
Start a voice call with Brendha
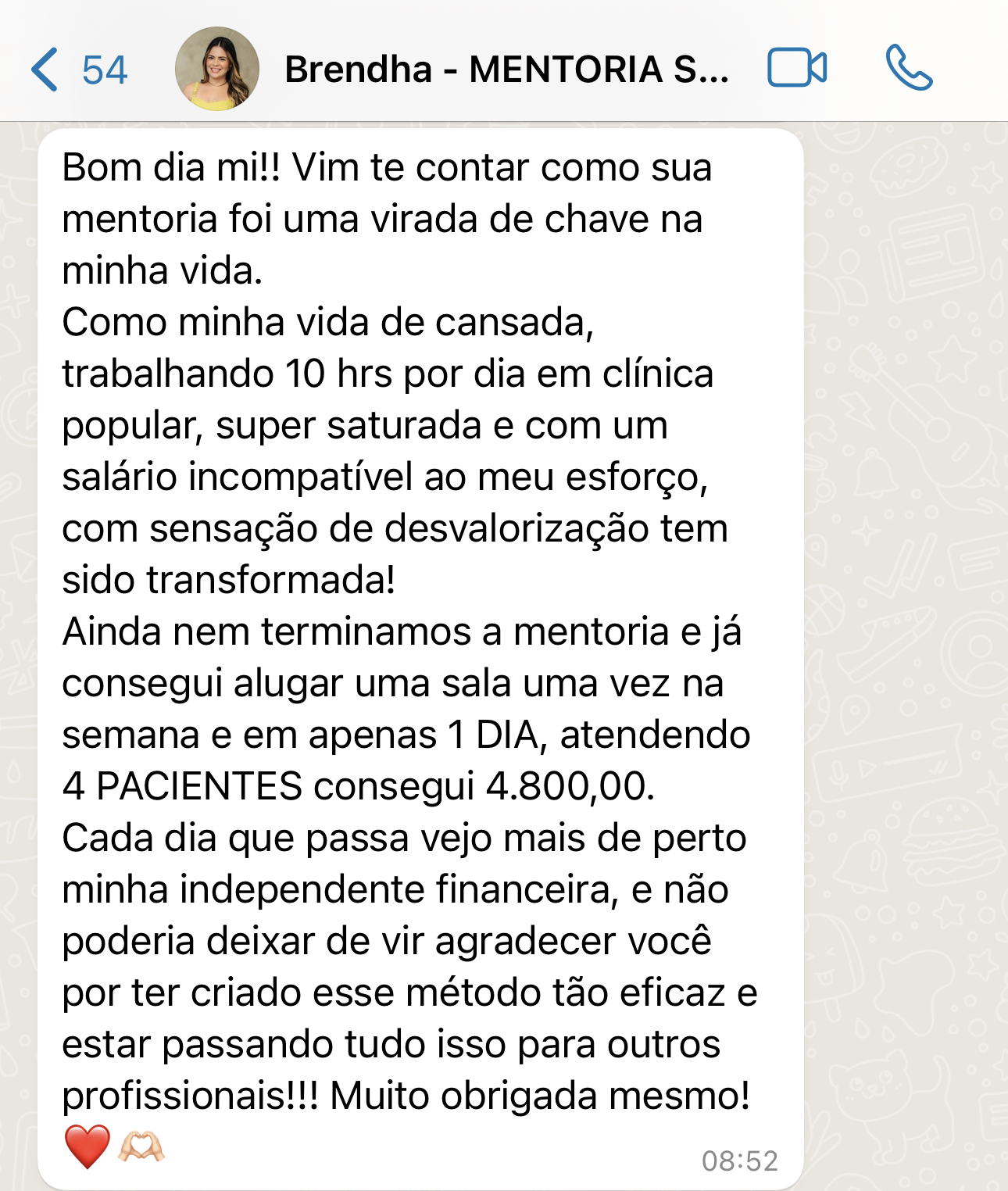909,68
